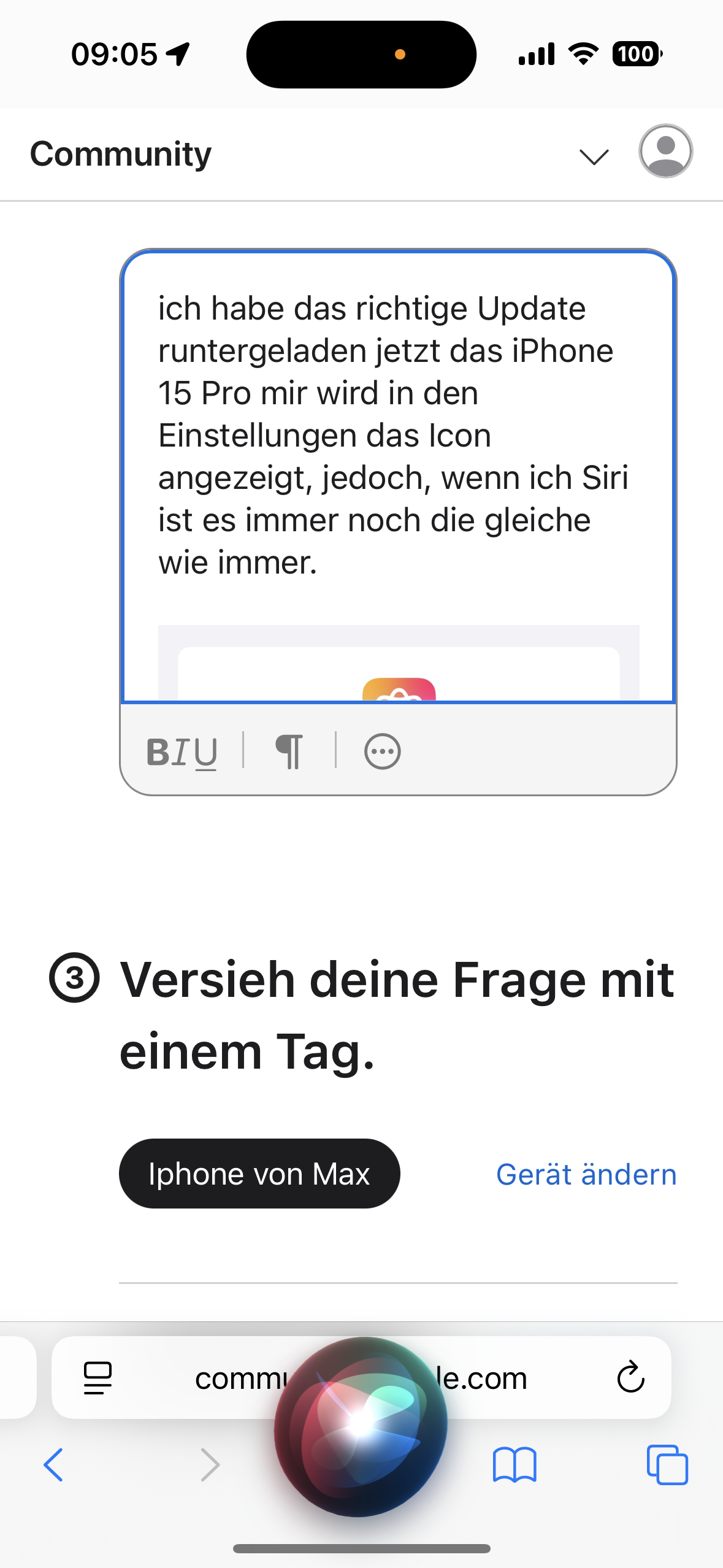Viewport: 723px width, 1568px height.
Task: Open the account profile icon
Action: [665, 152]
